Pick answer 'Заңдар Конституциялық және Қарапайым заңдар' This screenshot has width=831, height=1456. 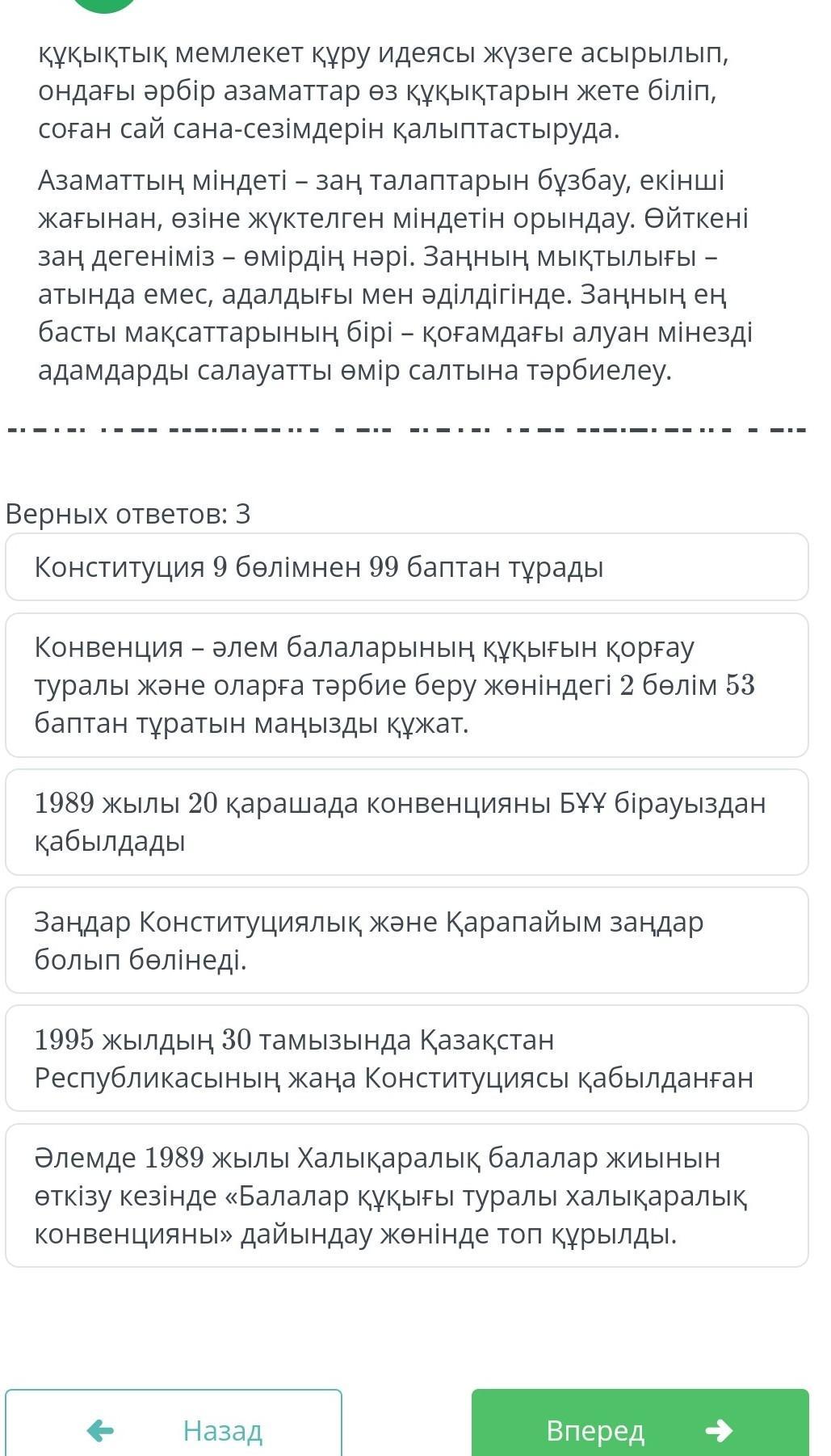[x=407, y=941]
